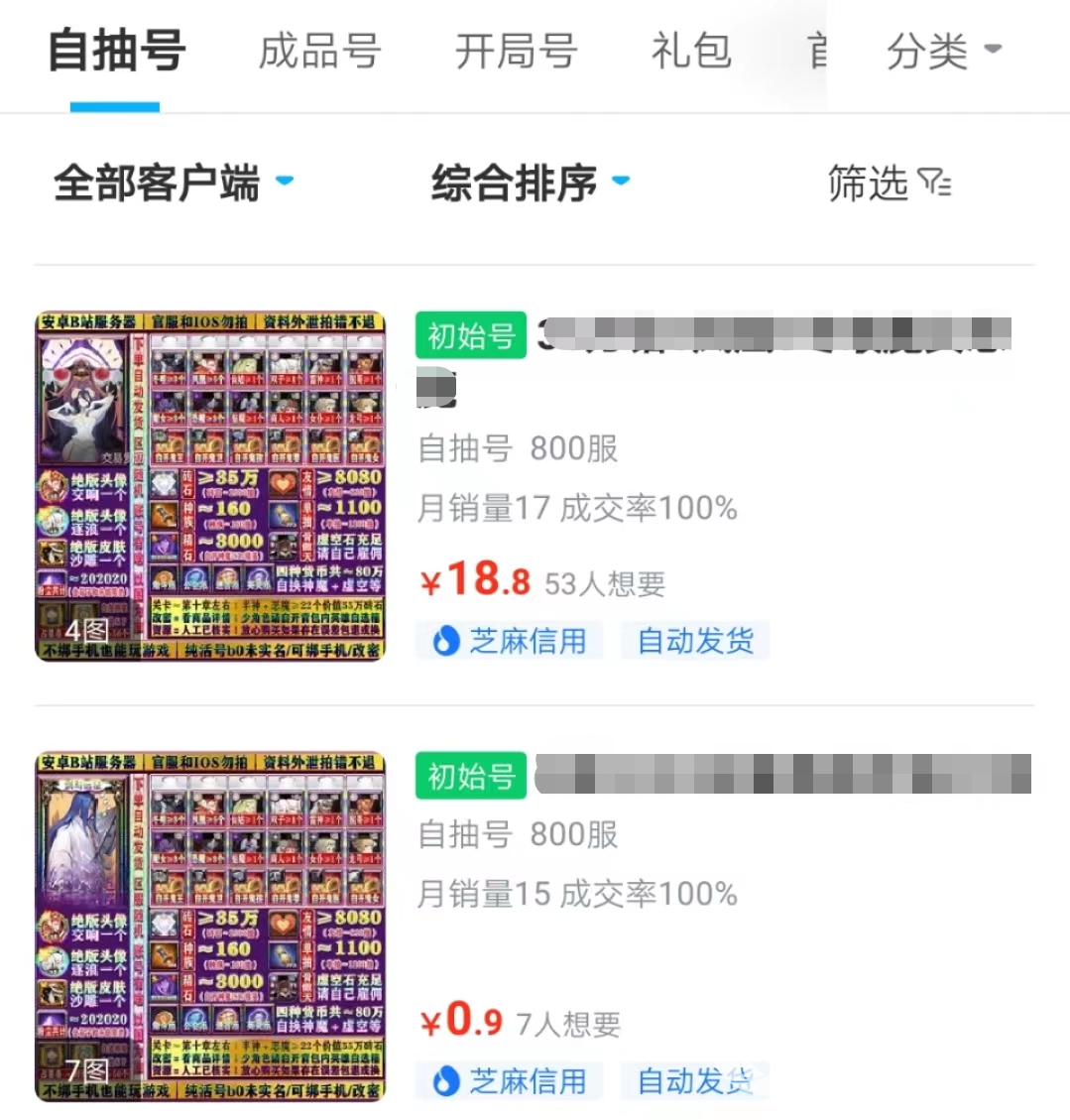Select the 自抽号 tab

click(116, 52)
